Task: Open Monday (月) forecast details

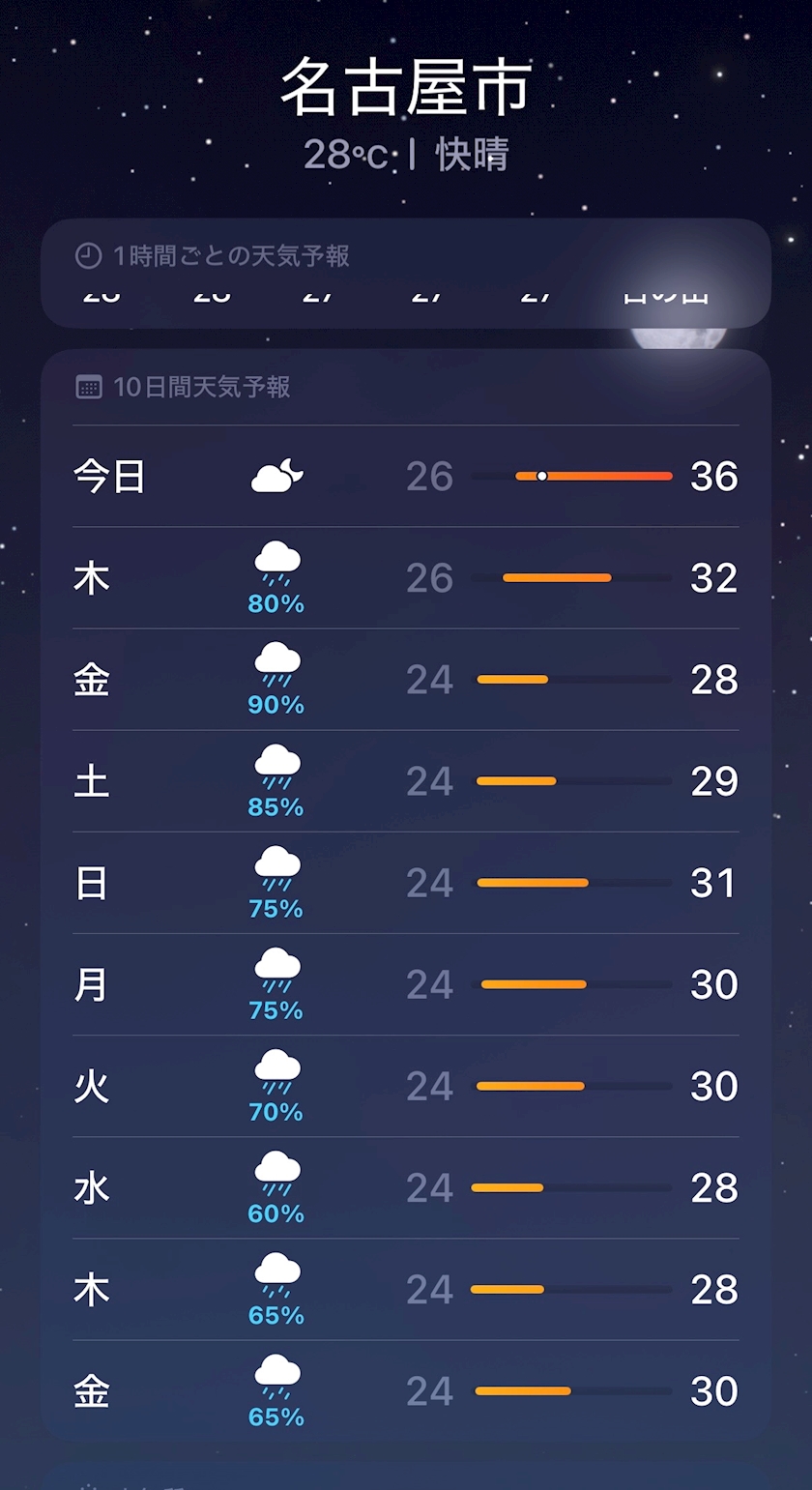Action: coord(406,984)
